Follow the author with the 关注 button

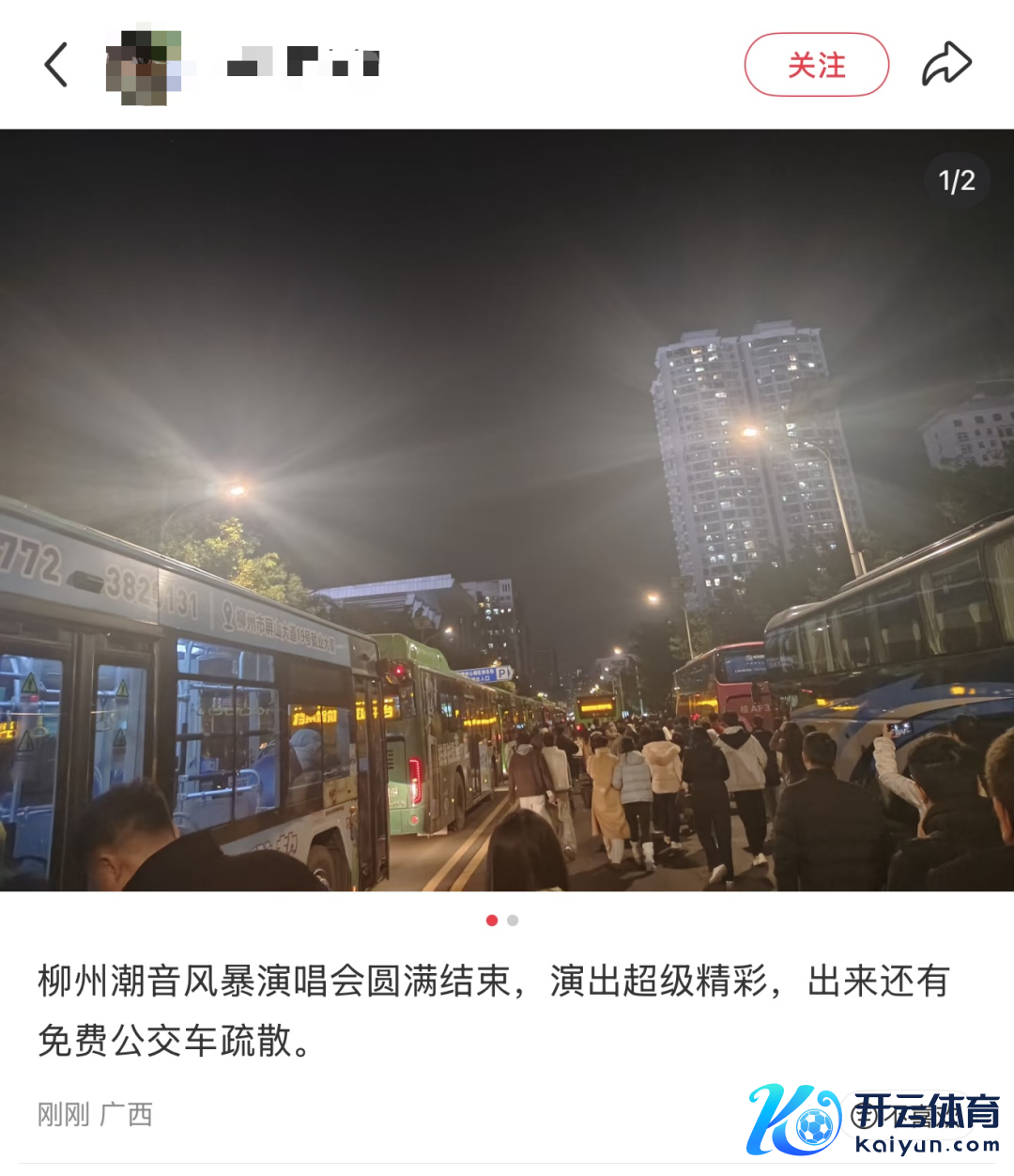(816, 65)
